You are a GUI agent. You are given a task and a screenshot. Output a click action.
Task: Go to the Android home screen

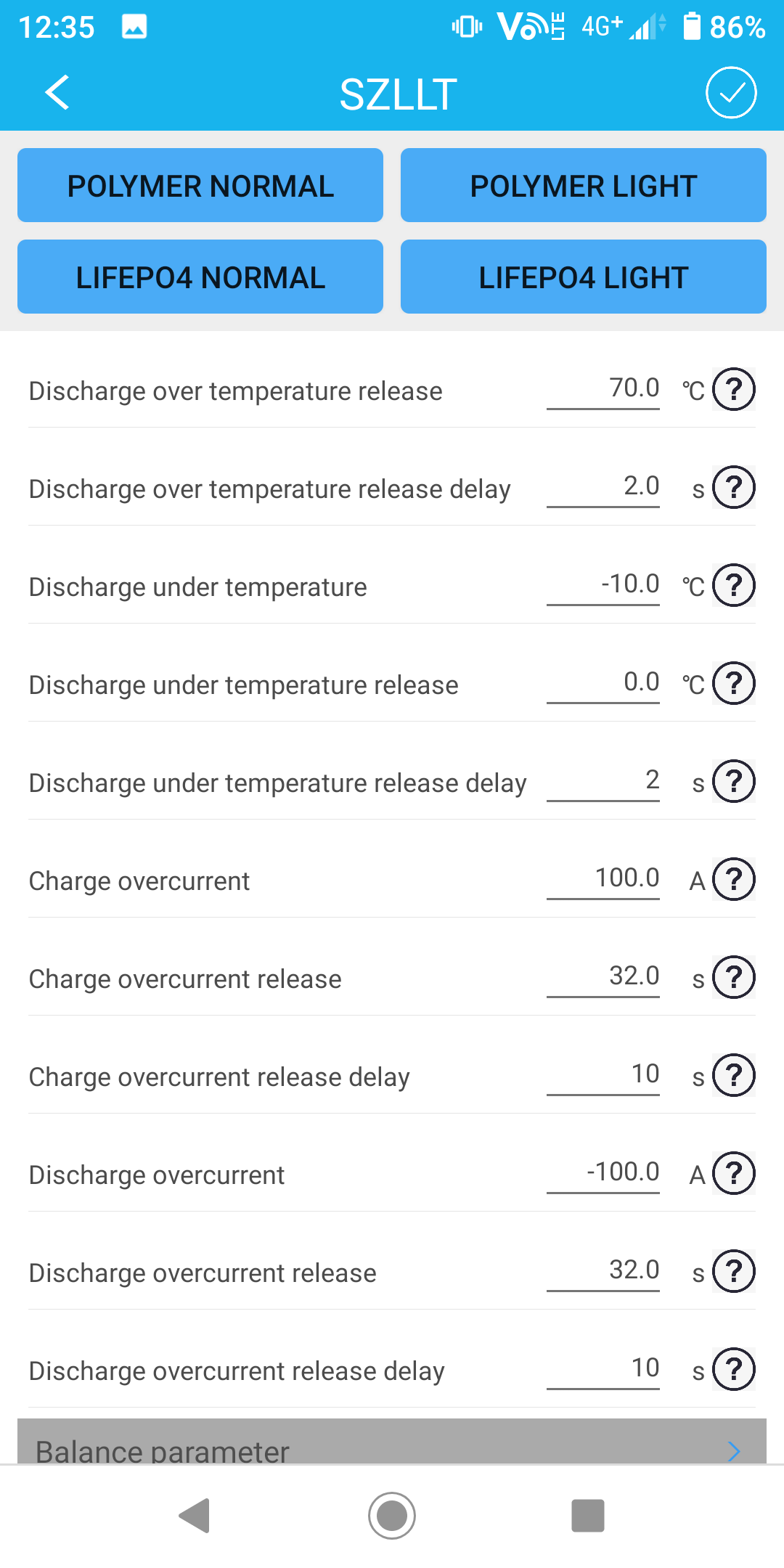click(x=392, y=1516)
